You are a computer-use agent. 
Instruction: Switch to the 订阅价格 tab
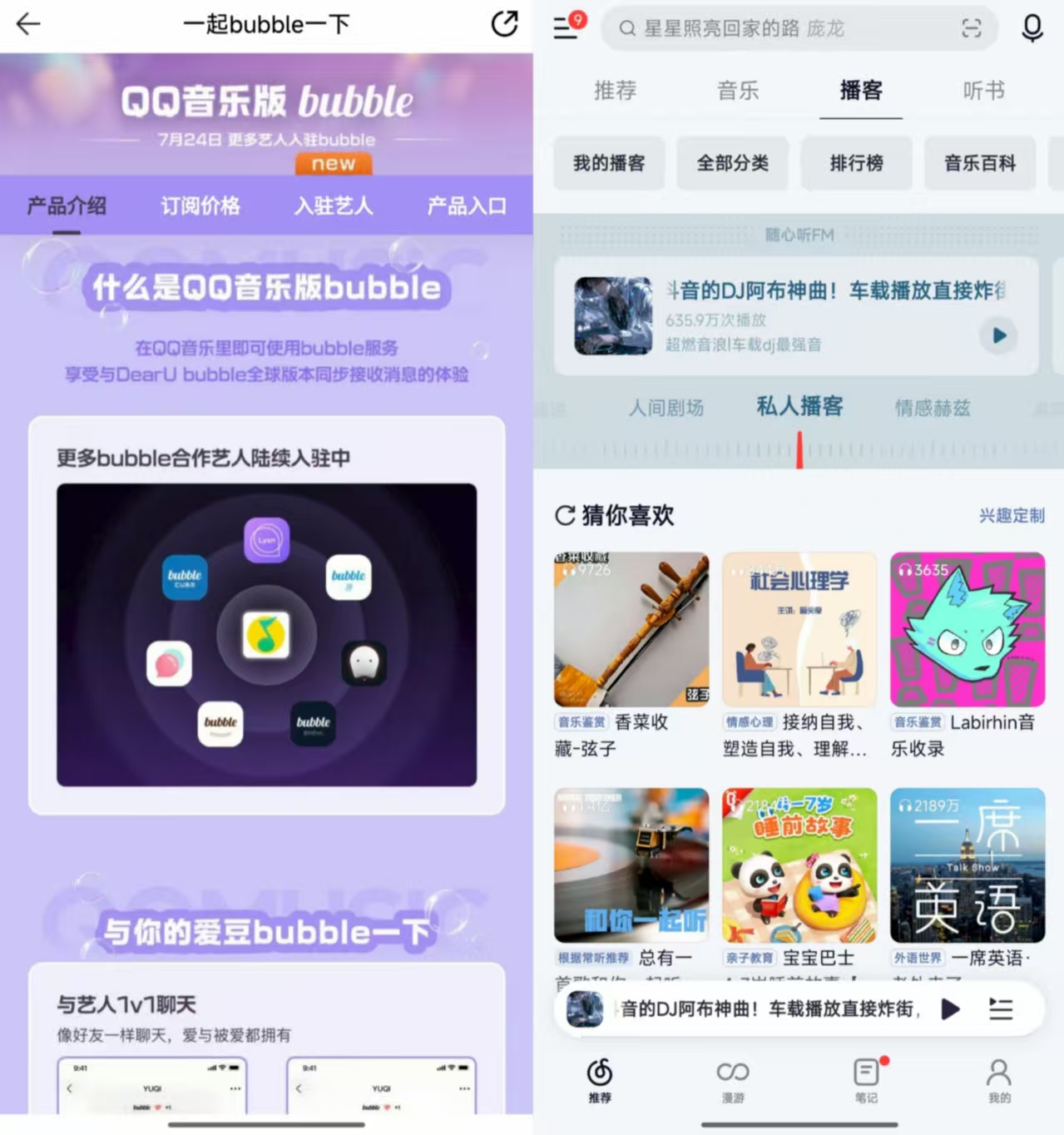click(x=200, y=206)
